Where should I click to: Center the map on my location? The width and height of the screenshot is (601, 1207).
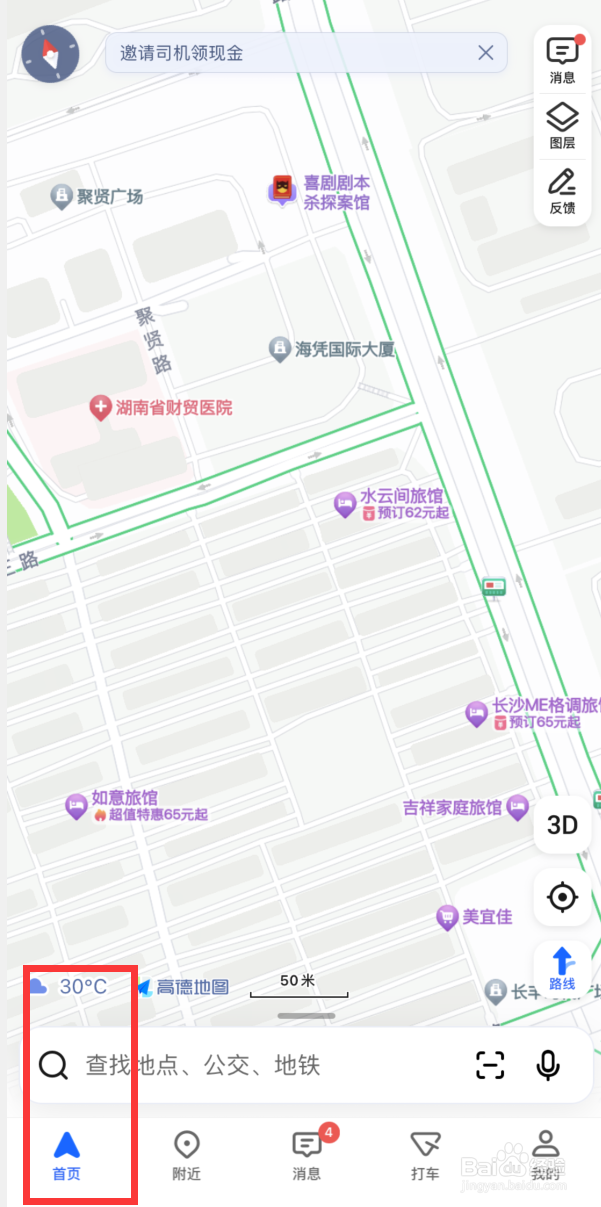pos(562,897)
